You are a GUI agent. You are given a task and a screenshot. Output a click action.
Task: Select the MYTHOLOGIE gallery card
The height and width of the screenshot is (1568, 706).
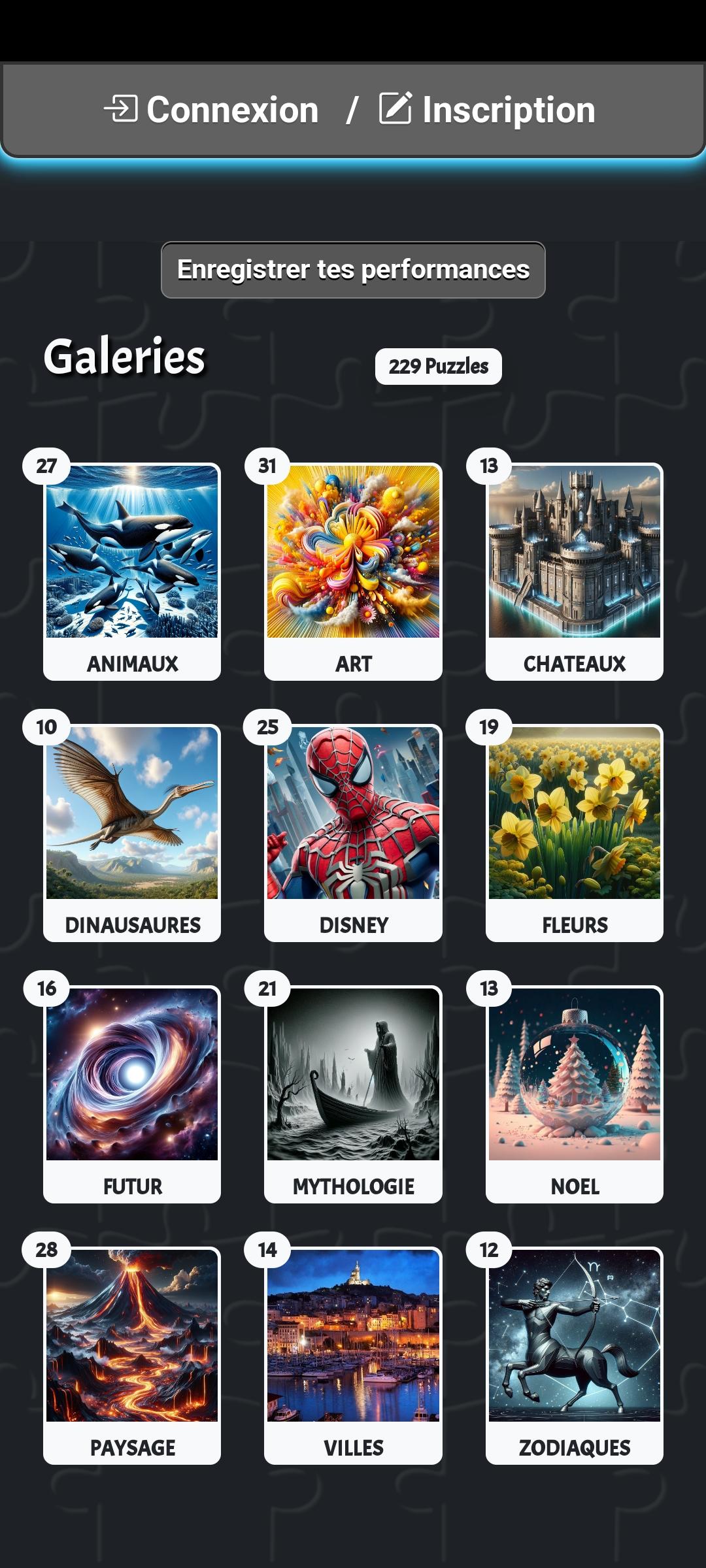(x=353, y=1094)
